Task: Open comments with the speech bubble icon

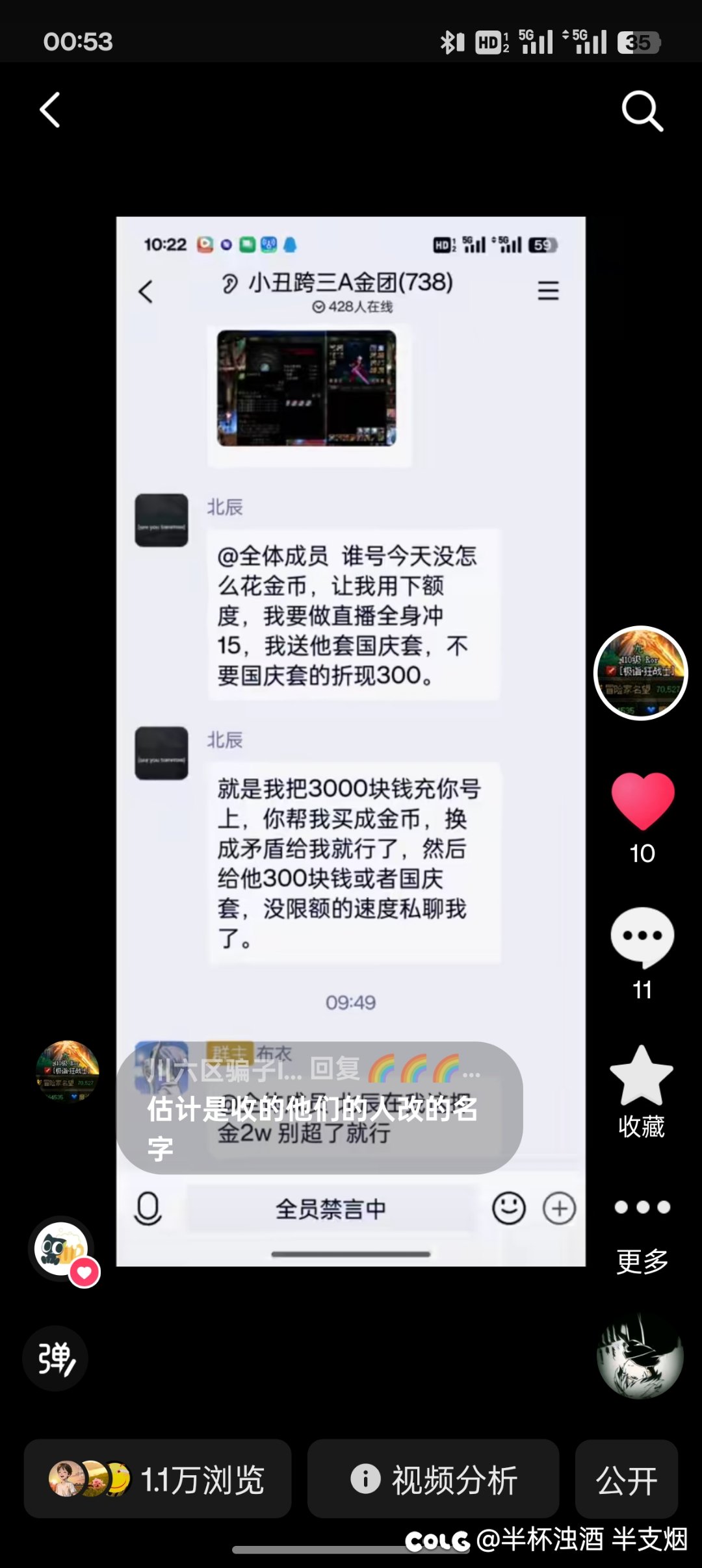Action: 642,937
